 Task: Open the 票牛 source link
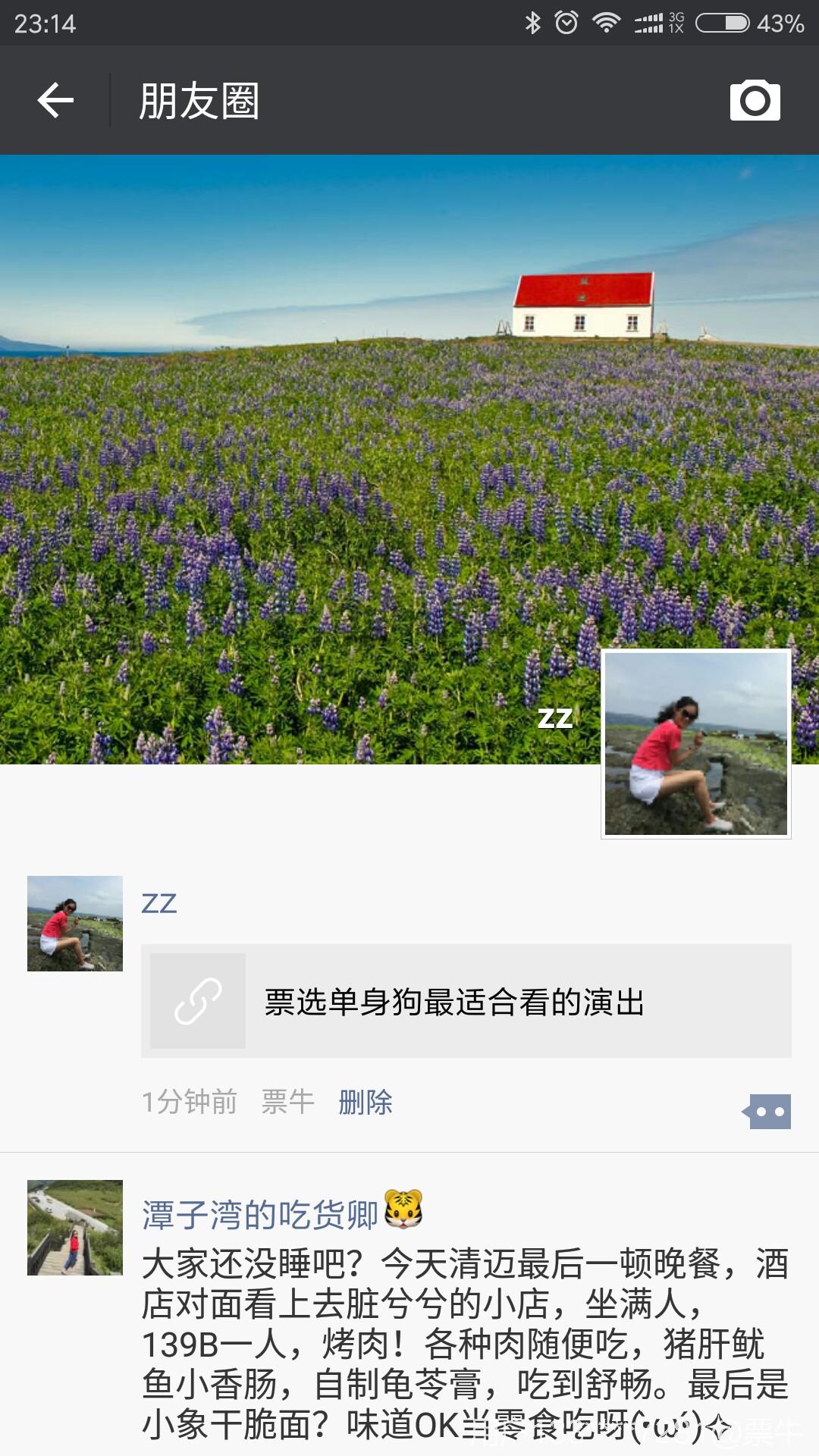click(x=287, y=1102)
